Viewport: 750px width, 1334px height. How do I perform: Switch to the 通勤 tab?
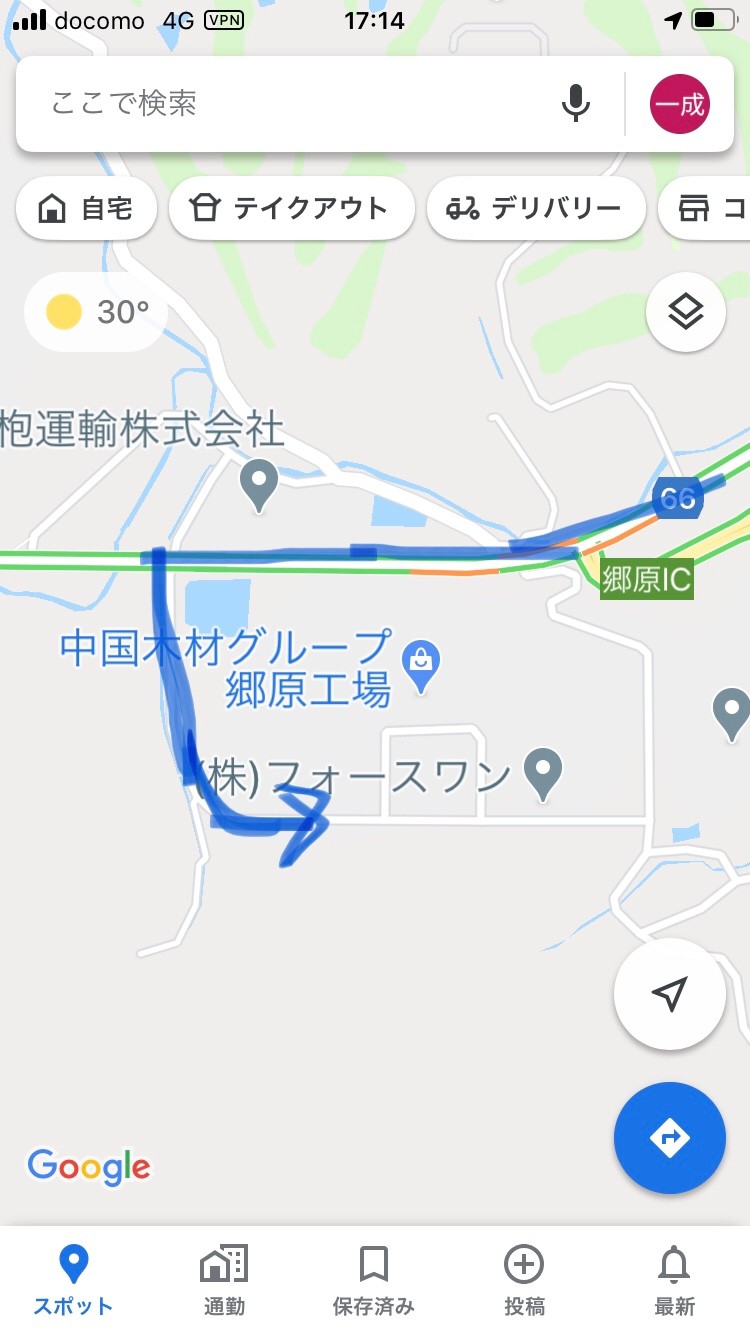pyautogui.click(x=224, y=1280)
